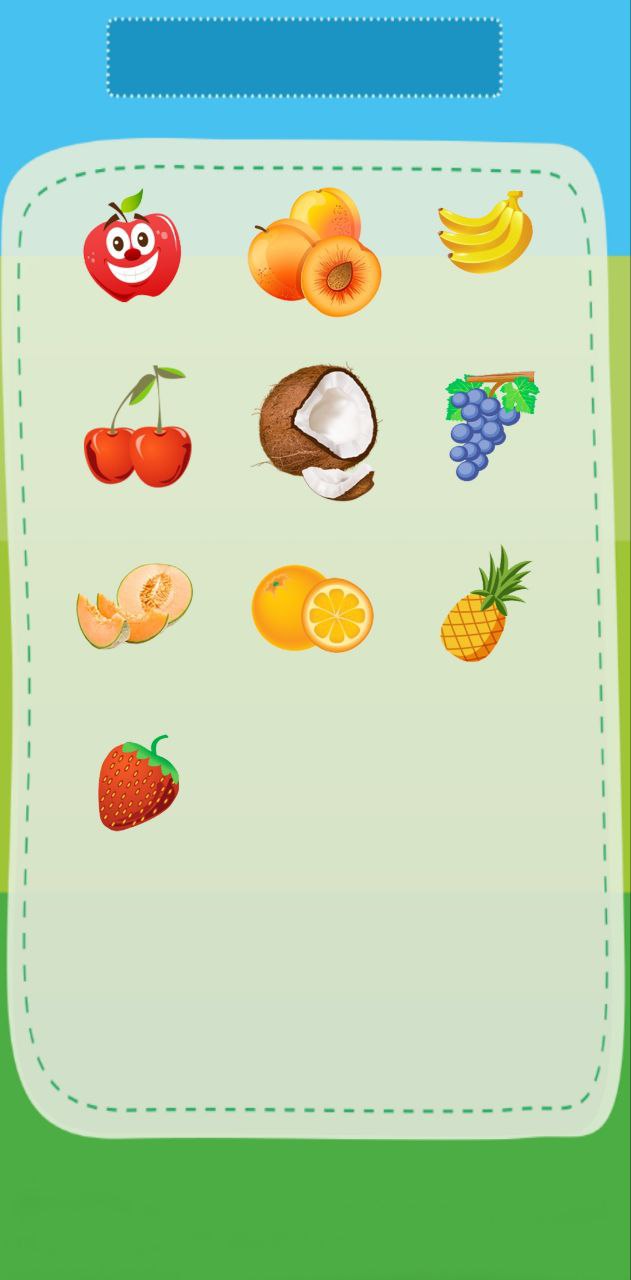The height and width of the screenshot is (1280, 631).
Task: Pick the pair of cherries
Action: [137, 430]
